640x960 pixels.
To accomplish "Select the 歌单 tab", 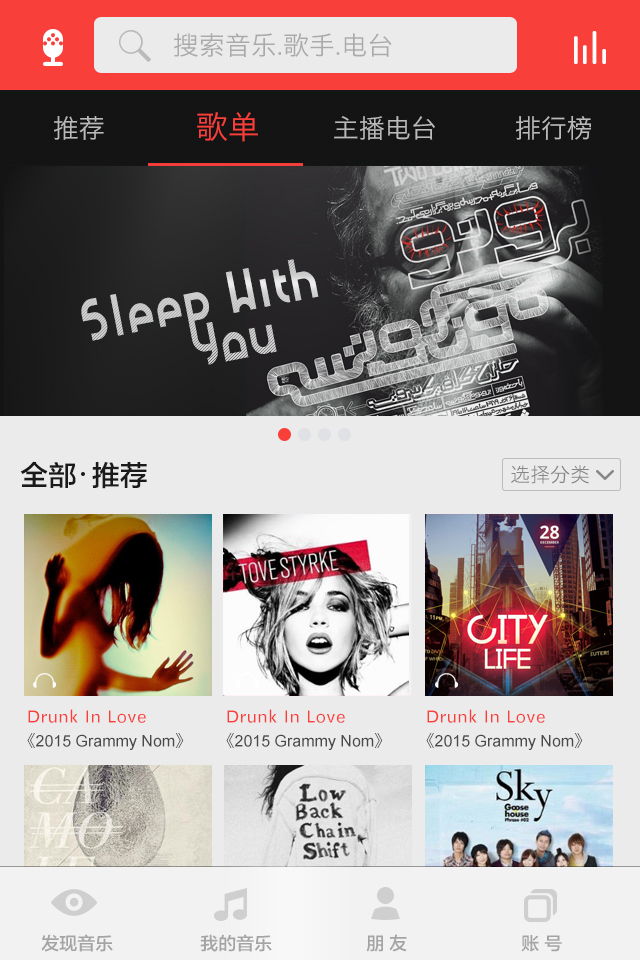I will click(x=227, y=127).
